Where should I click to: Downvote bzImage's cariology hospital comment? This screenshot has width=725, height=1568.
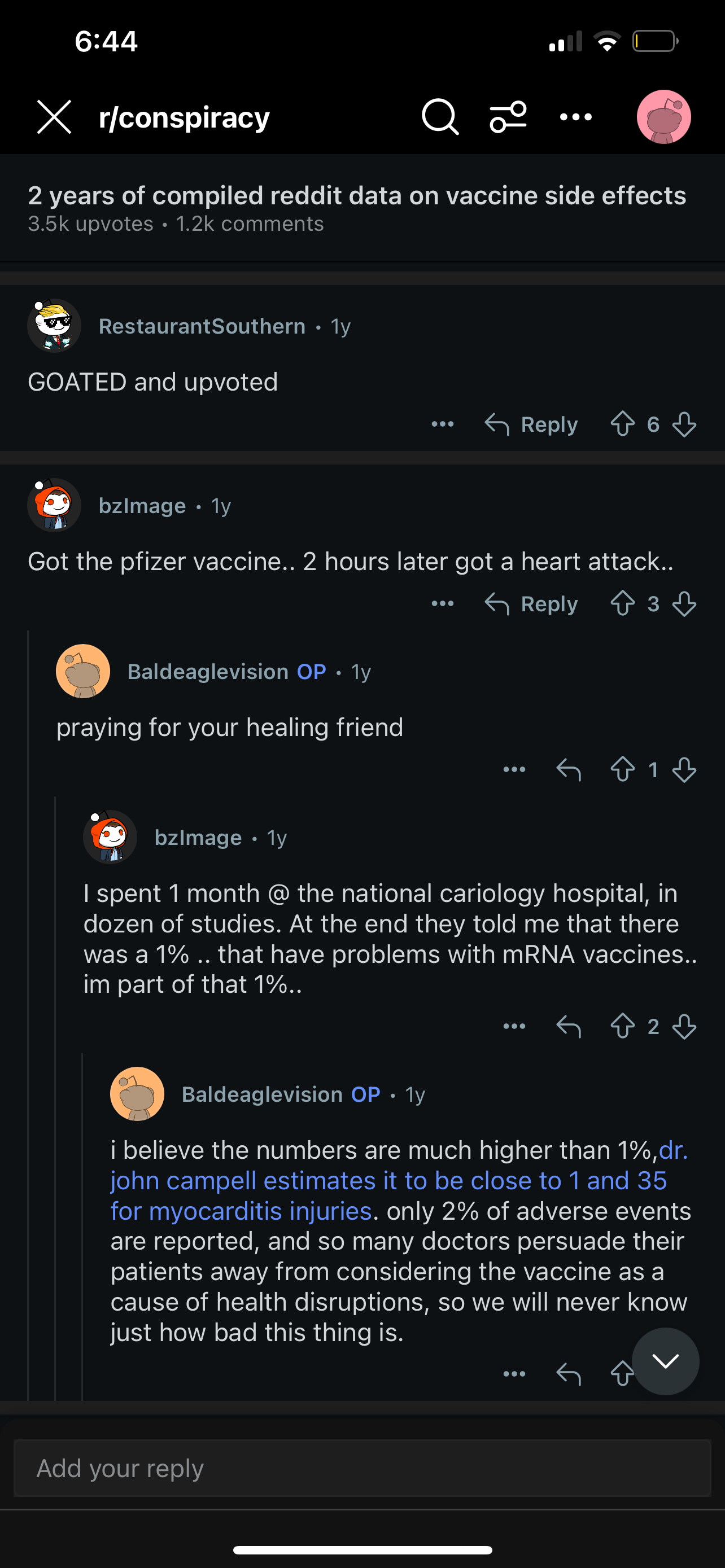pos(684,1026)
